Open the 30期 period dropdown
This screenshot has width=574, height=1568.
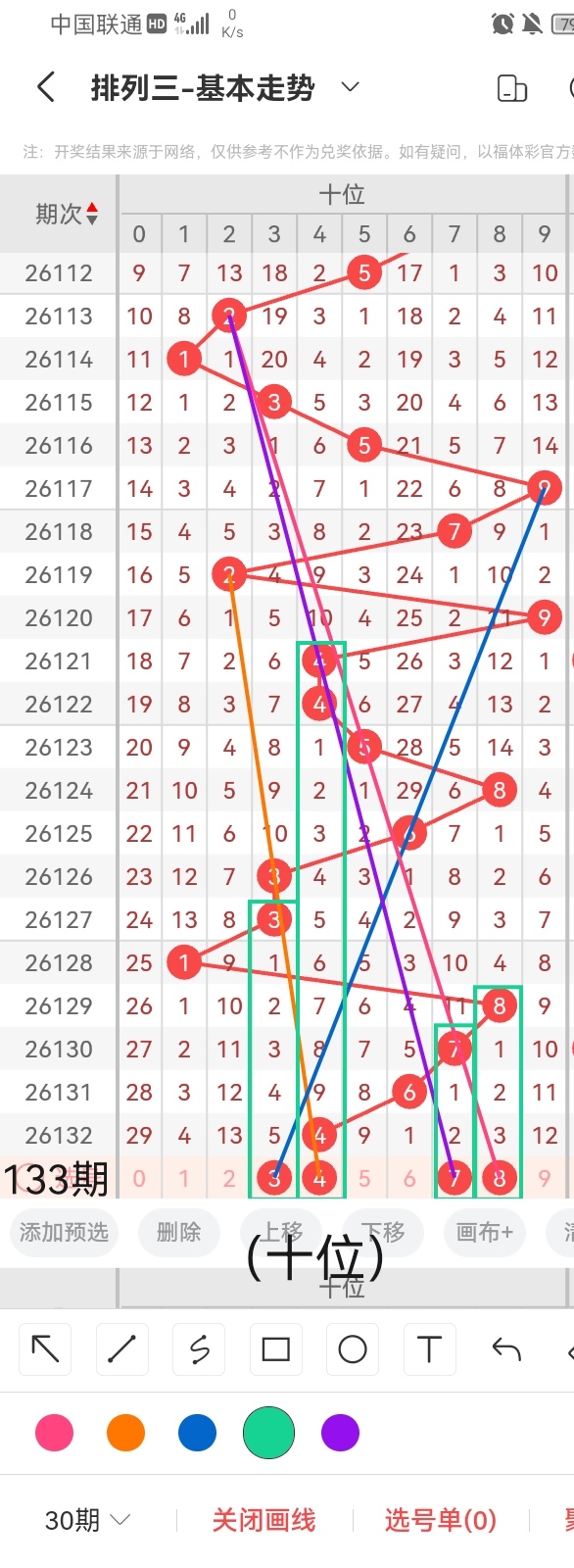pos(87,1520)
